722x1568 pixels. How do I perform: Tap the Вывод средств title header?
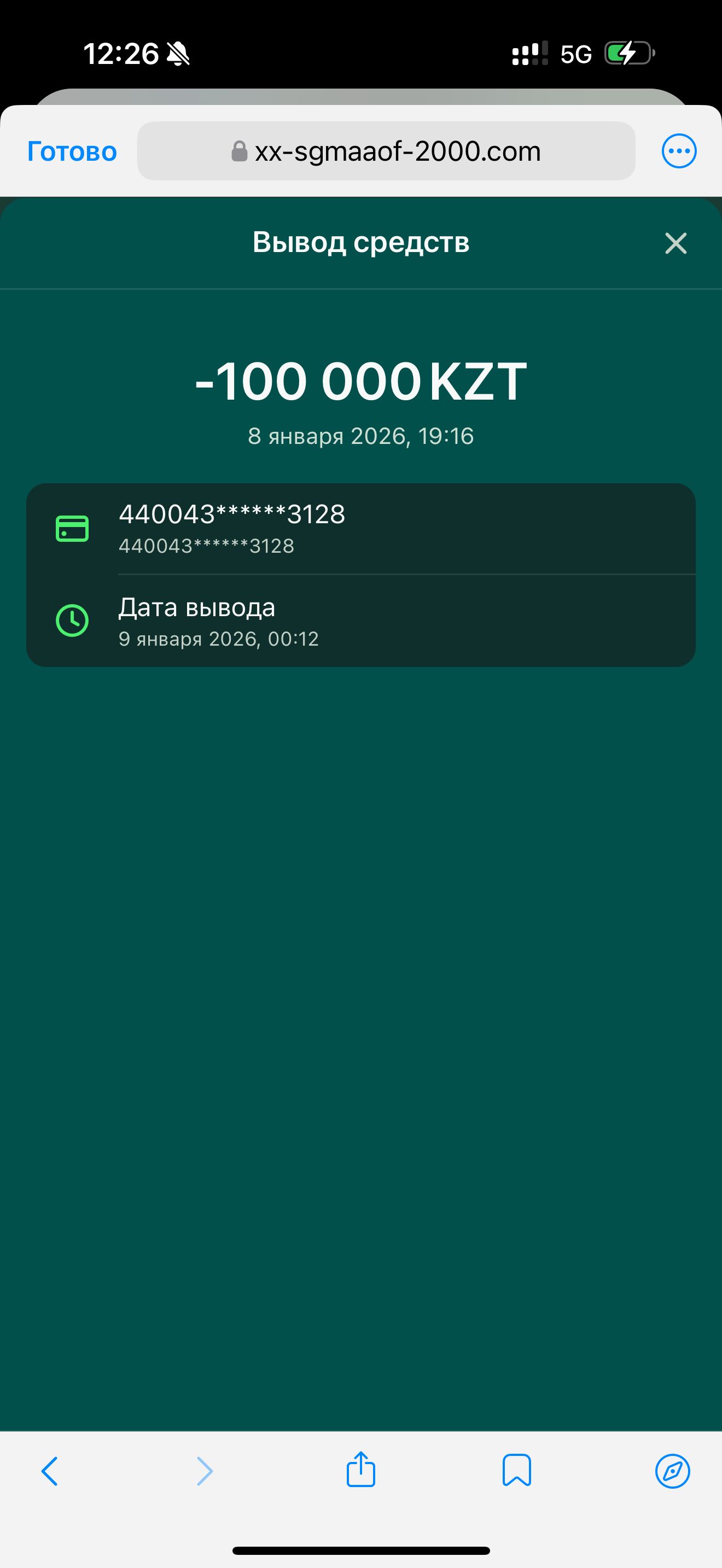361,242
